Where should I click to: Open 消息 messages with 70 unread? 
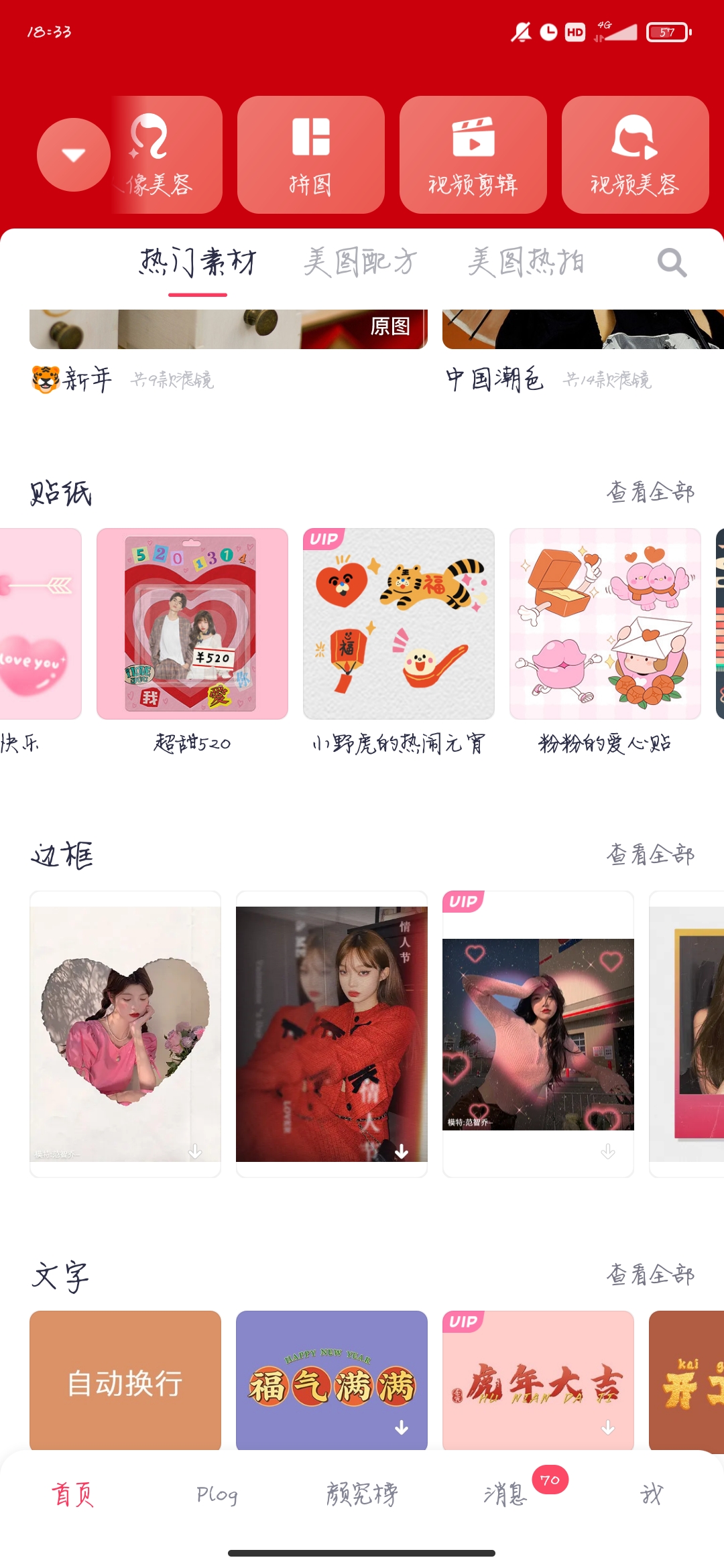507,1494
